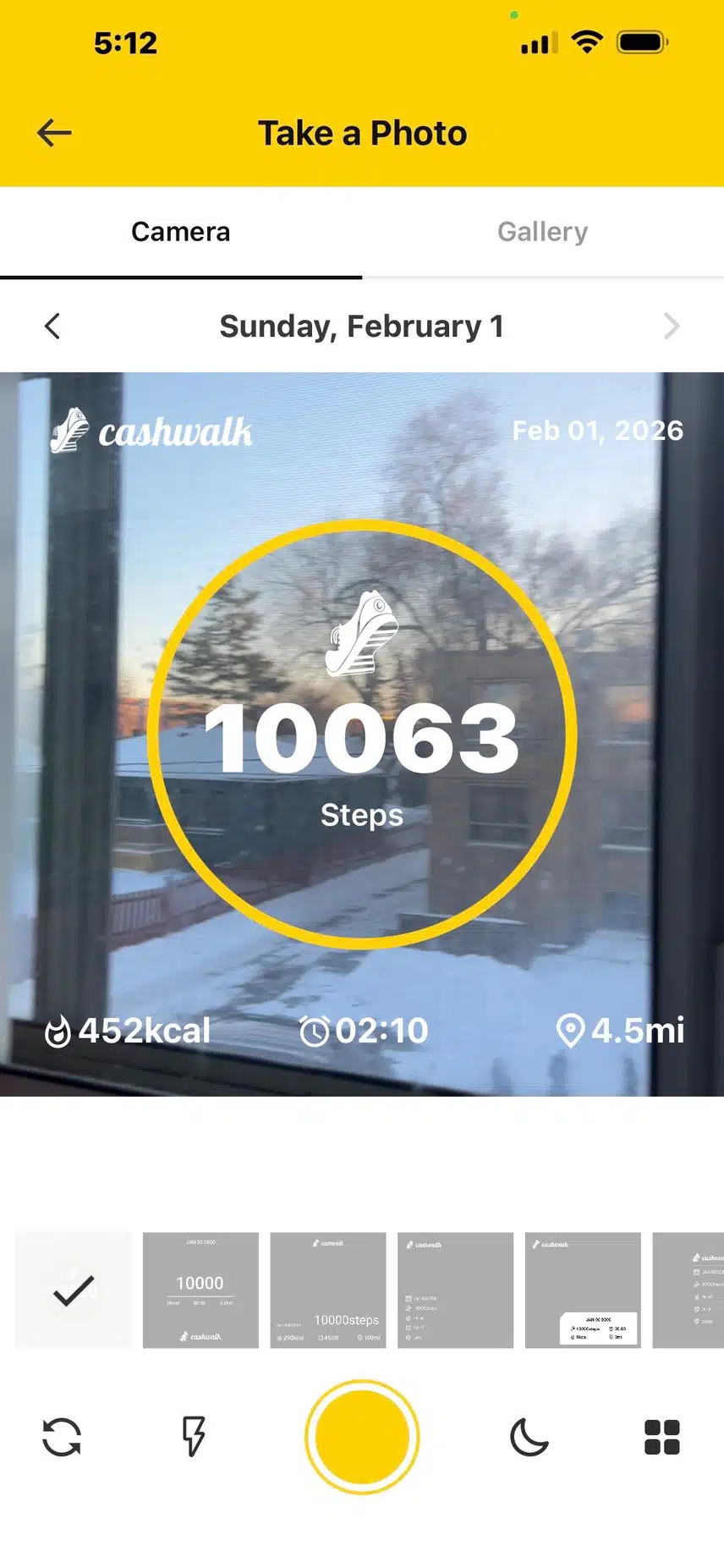Toggle night mode moon icon
724x1568 pixels.
pos(529,1437)
